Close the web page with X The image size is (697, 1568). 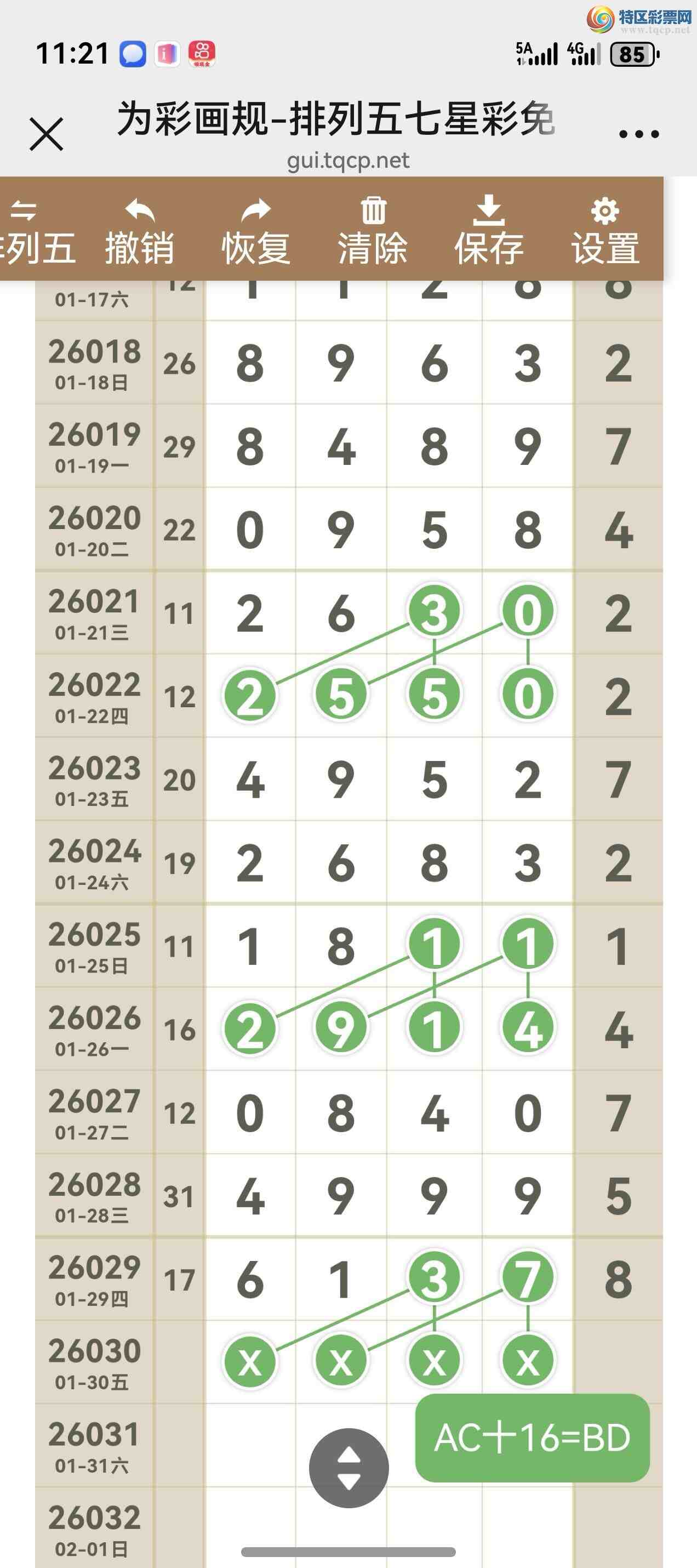pos(46,134)
